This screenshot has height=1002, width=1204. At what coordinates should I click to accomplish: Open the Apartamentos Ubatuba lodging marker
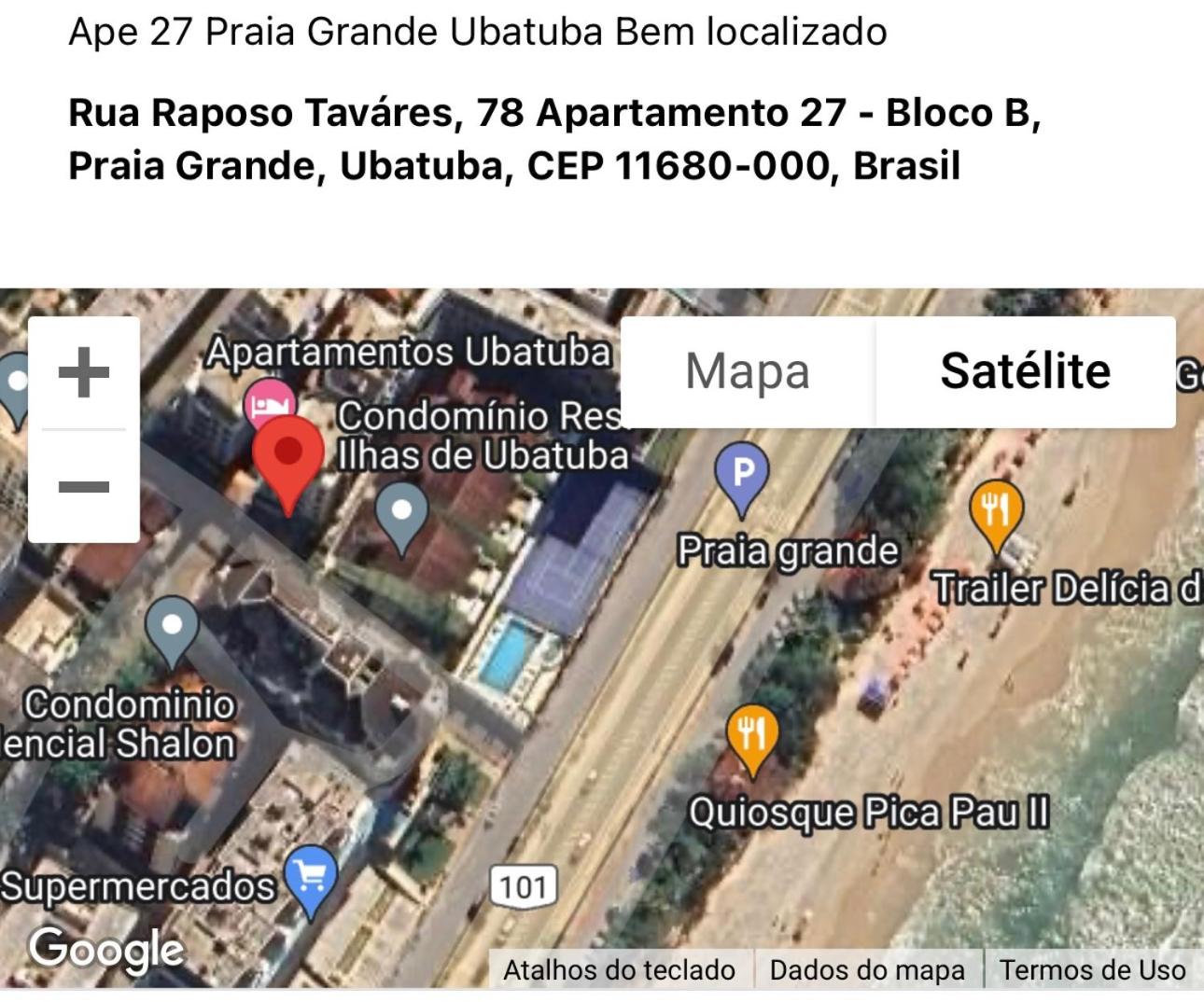coord(270,405)
